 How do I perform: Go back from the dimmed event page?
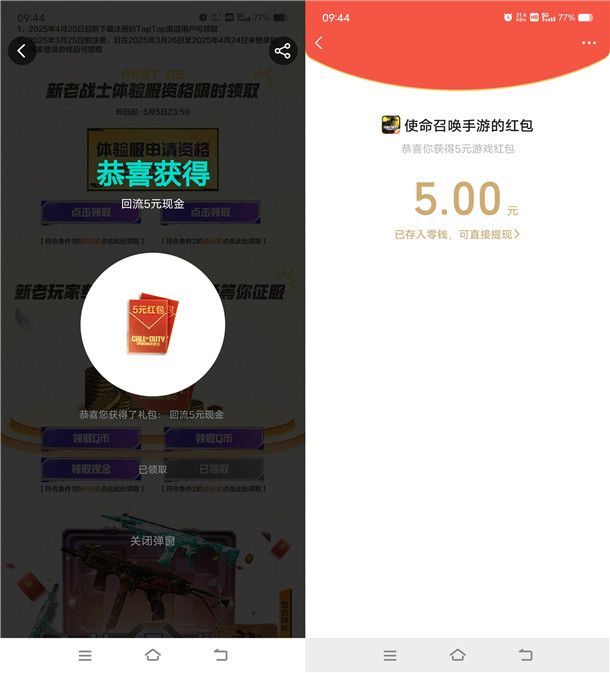click(x=22, y=51)
